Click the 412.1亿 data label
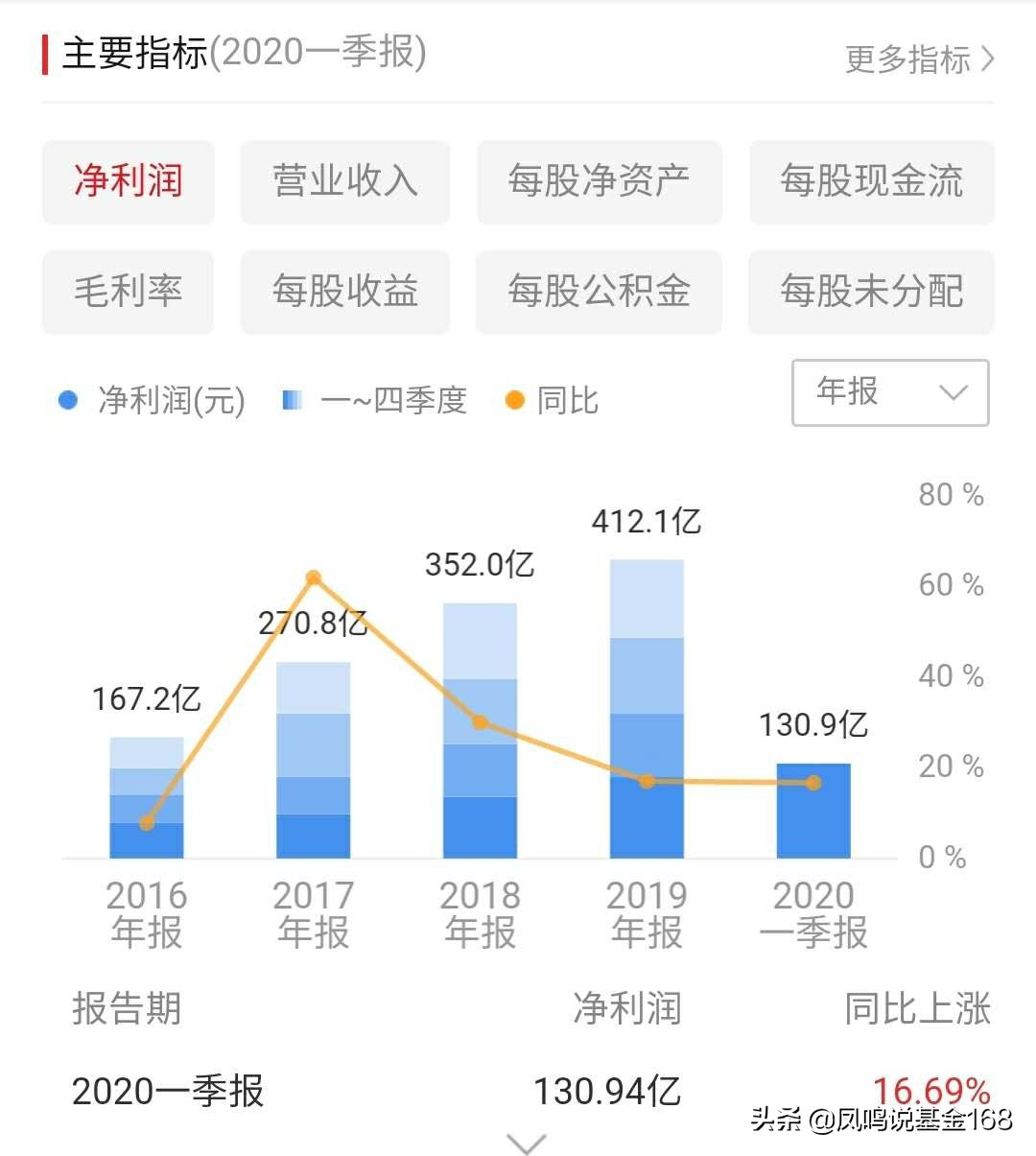This screenshot has width=1036, height=1156. [646, 522]
